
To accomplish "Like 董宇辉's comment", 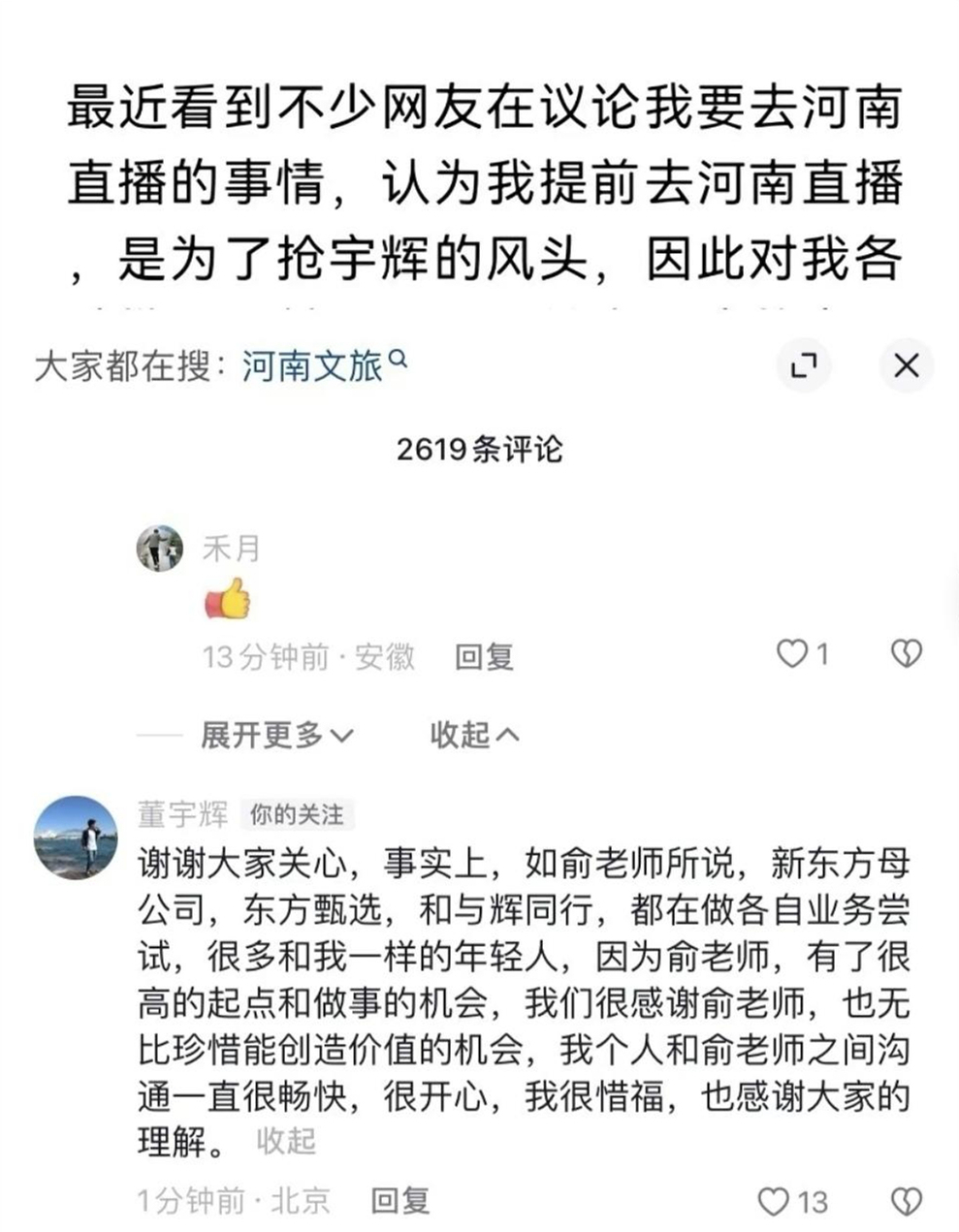I will point(775,1202).
